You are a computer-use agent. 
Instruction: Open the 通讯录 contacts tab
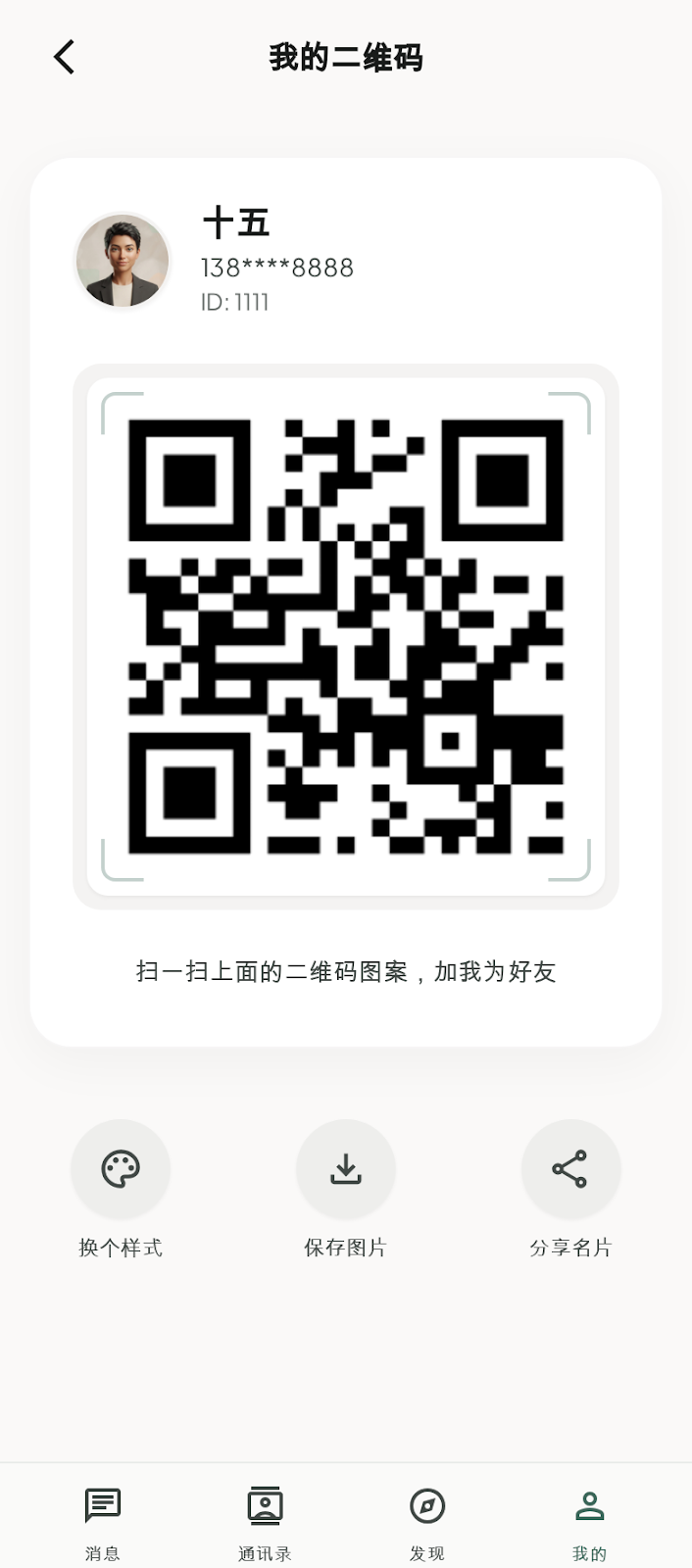pos(265,1523)
